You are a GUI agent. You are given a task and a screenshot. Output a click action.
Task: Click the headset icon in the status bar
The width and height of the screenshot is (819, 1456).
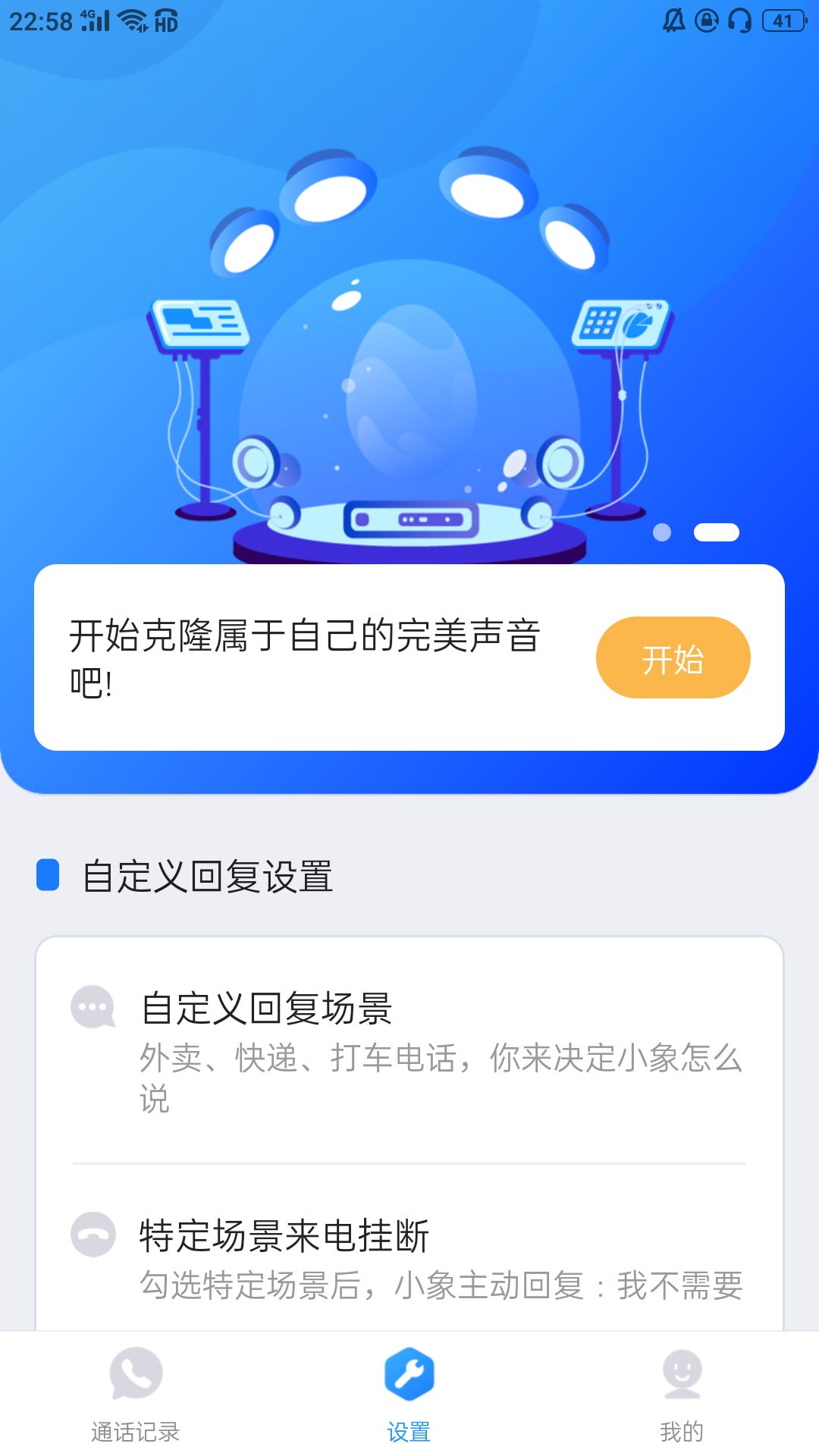pos(739,19)
